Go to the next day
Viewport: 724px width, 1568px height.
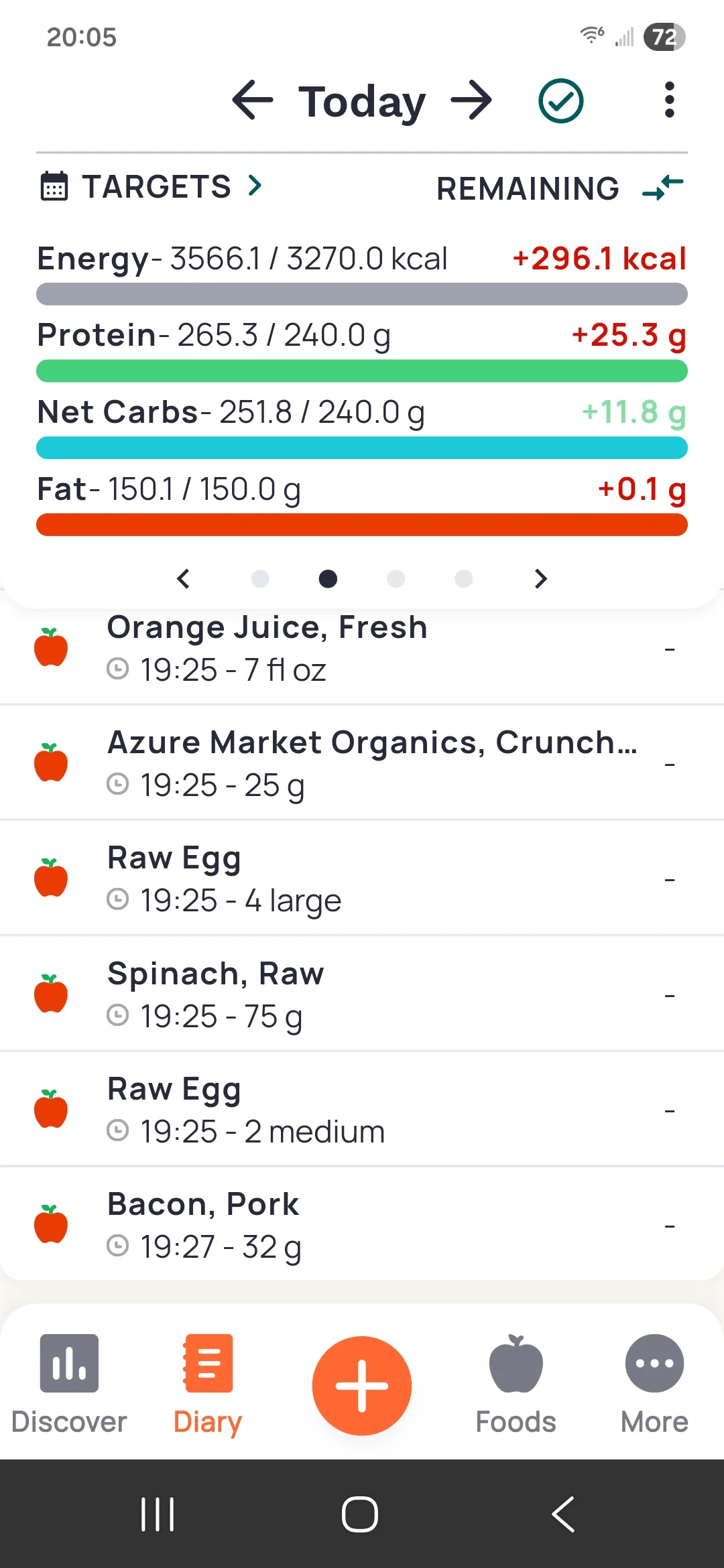471,101
